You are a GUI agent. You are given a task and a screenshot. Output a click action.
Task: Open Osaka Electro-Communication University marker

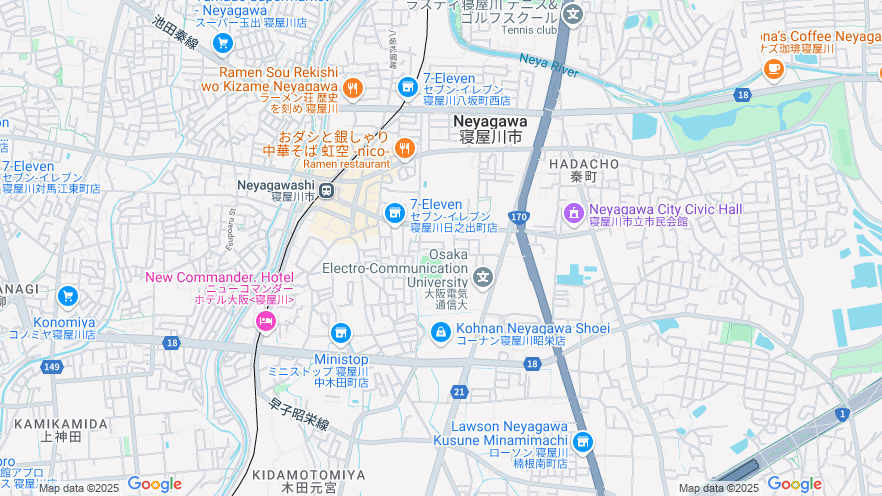pos(484,277)
